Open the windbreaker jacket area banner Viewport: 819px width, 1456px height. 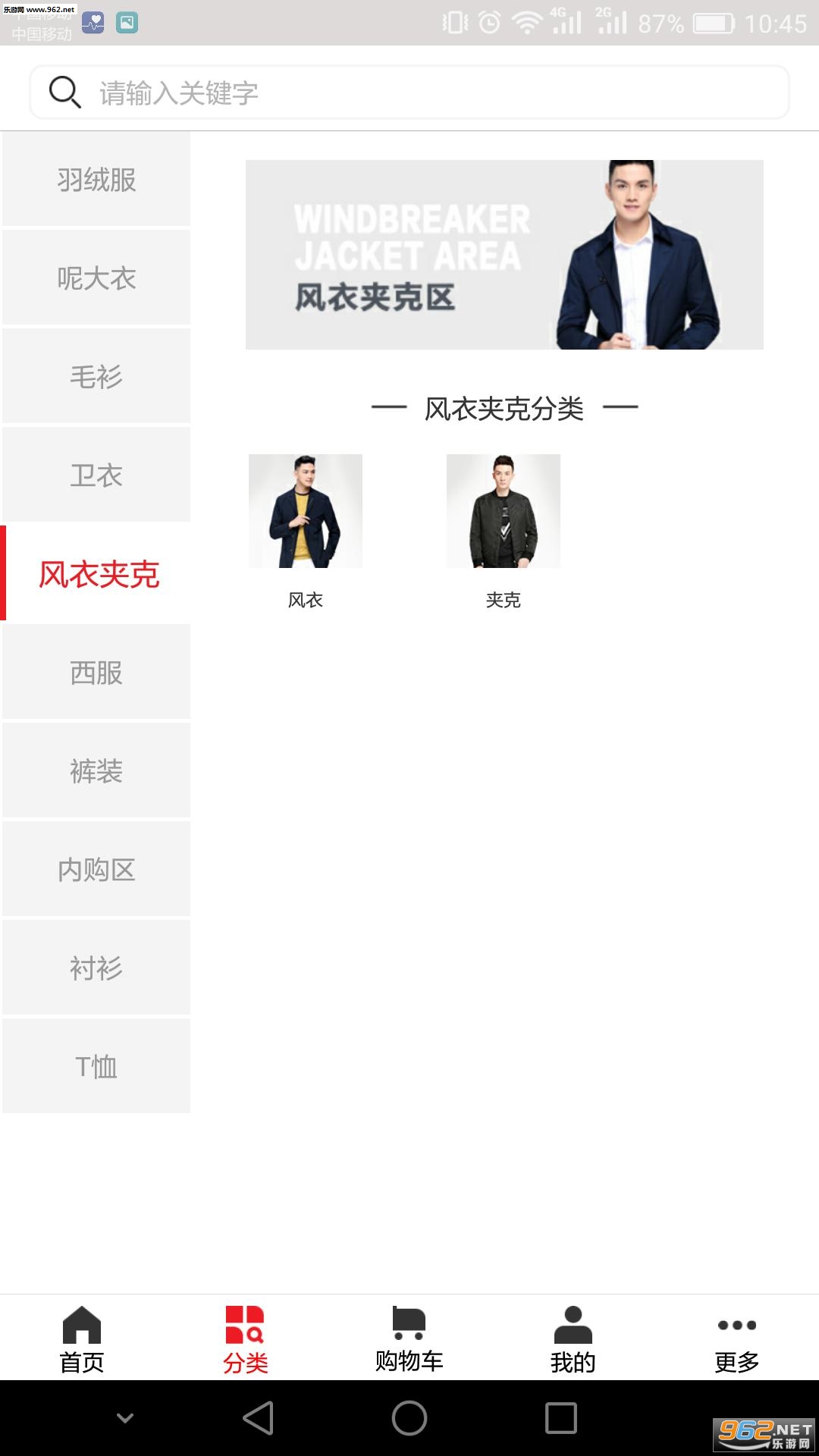point(504,255)
